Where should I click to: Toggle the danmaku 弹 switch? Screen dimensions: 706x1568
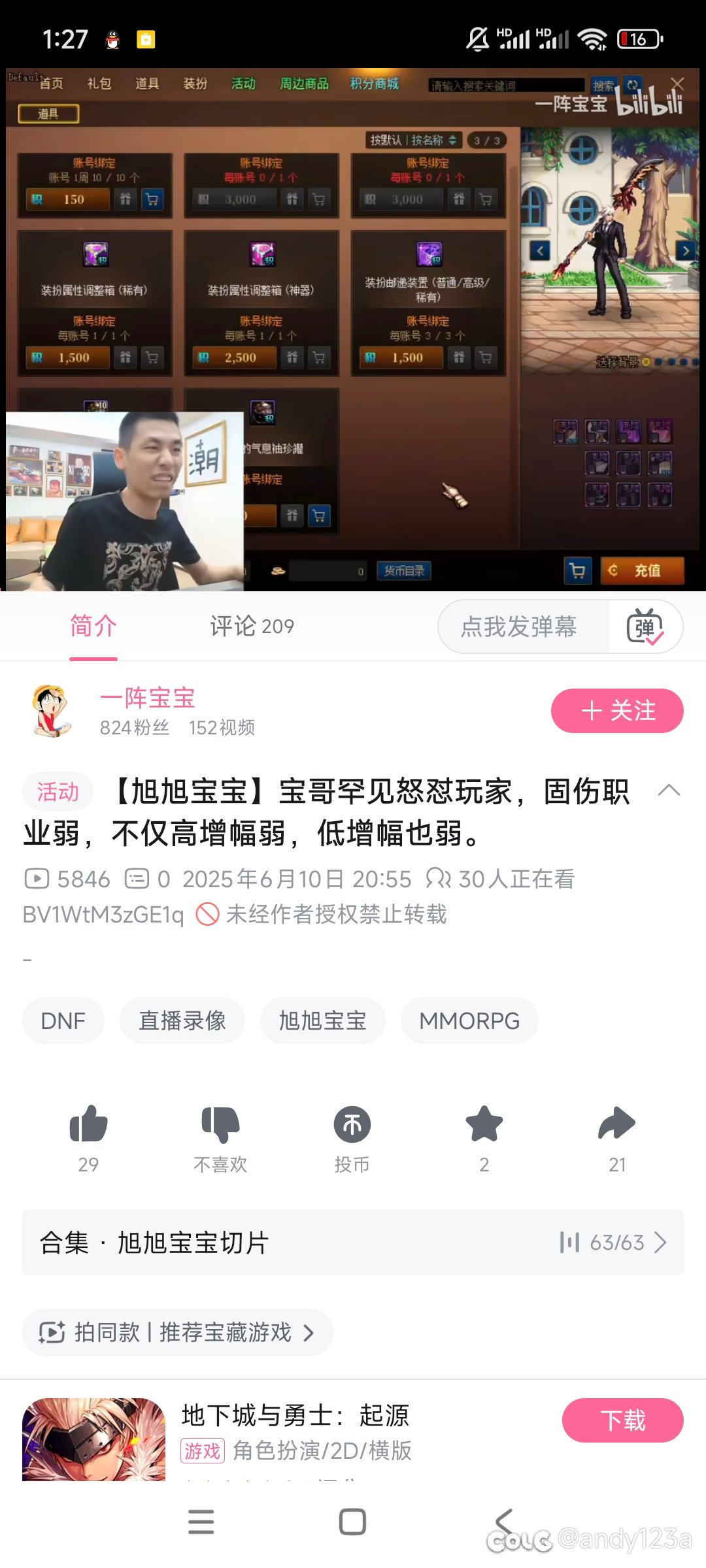point(645,627)
